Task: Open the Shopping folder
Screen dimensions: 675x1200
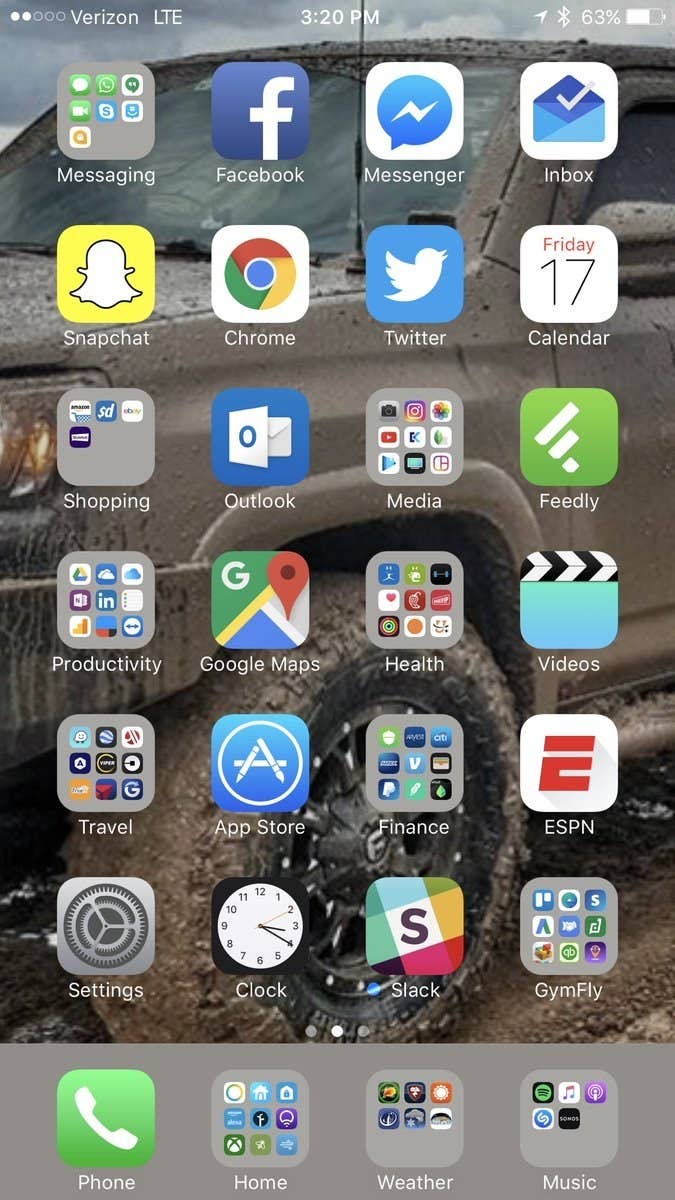Action: (106, 437)
